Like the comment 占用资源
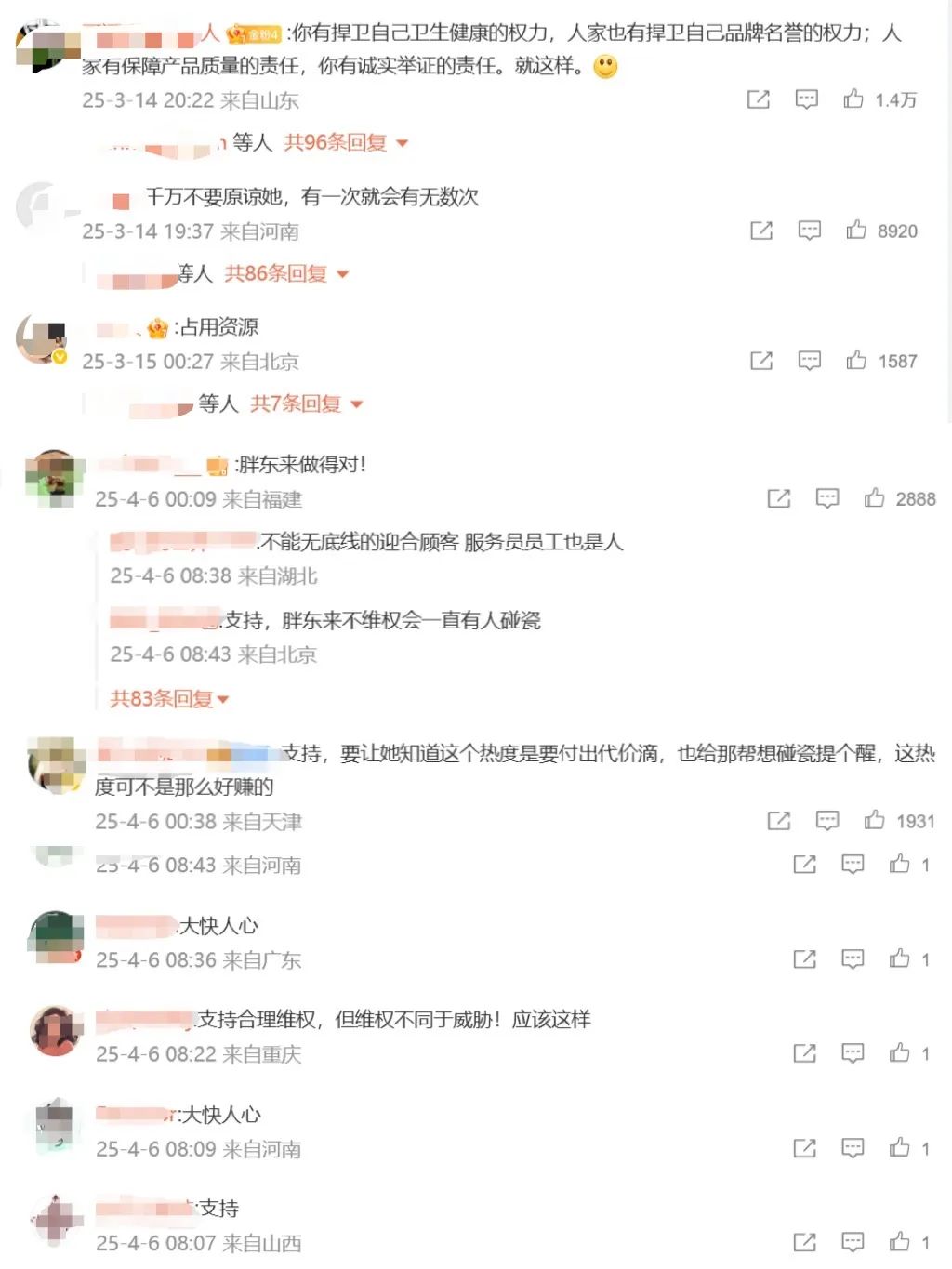The width and height of the screenshot is (952, 1269). (856, 361)
